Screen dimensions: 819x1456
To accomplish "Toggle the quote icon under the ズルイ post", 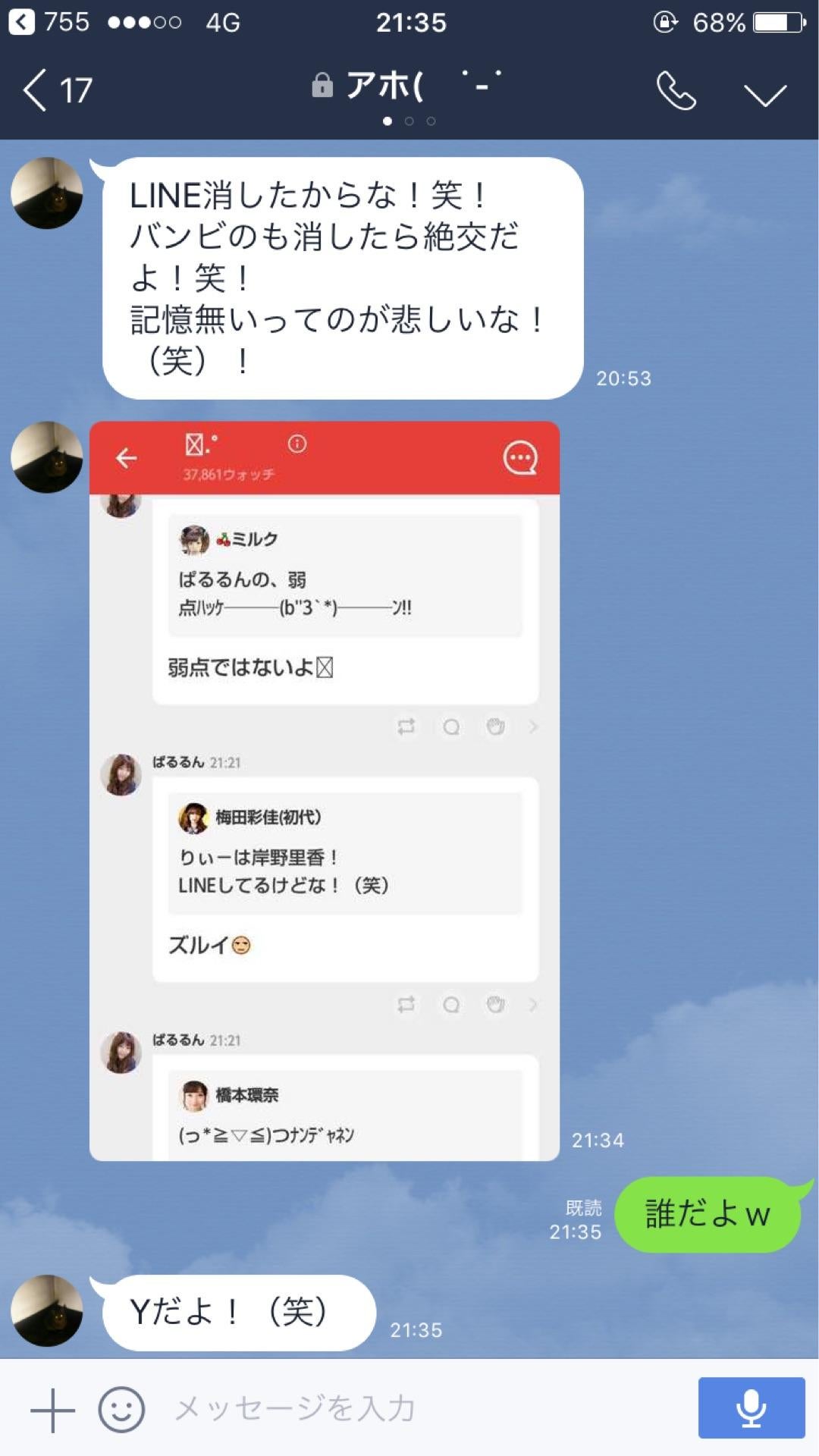I will 452,1003.
